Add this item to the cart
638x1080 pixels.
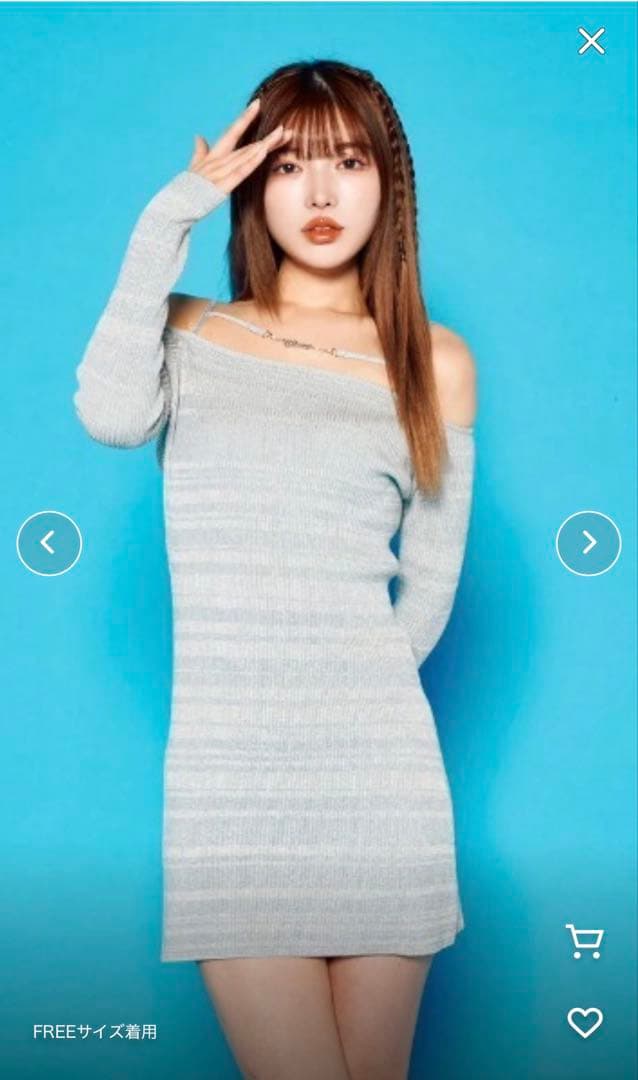584,941
